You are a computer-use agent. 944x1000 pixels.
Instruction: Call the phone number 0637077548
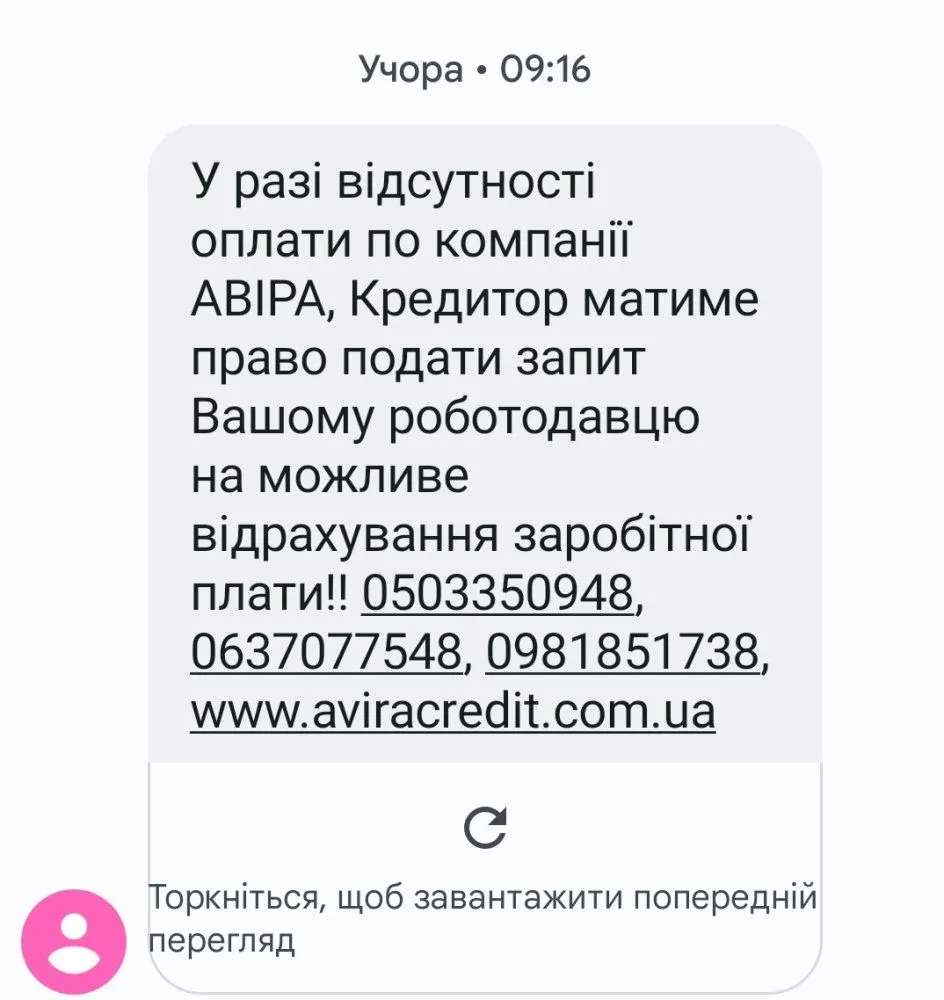click(x=324, y=655)
